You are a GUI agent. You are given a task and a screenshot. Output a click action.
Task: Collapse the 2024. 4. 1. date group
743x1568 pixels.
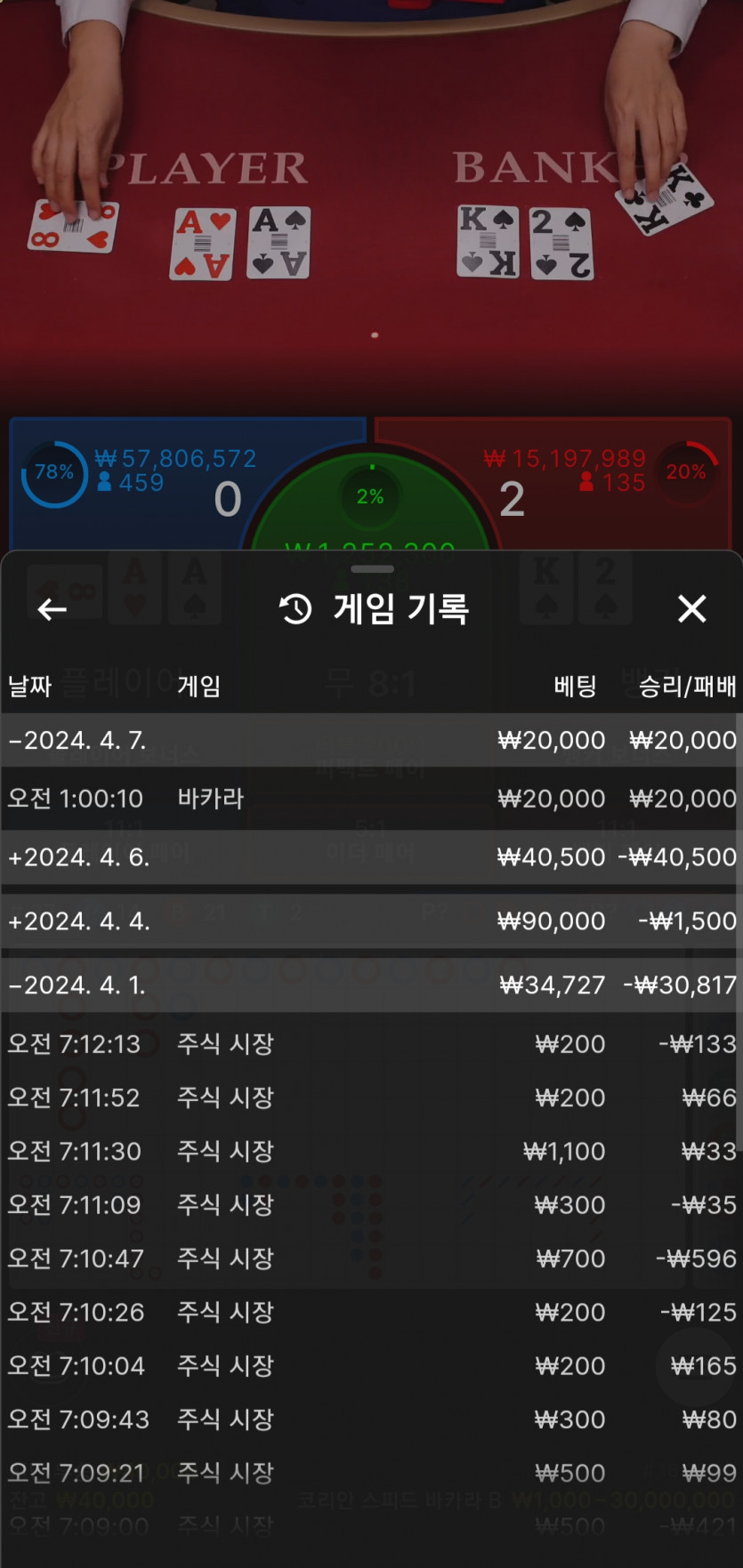[370, 985]
